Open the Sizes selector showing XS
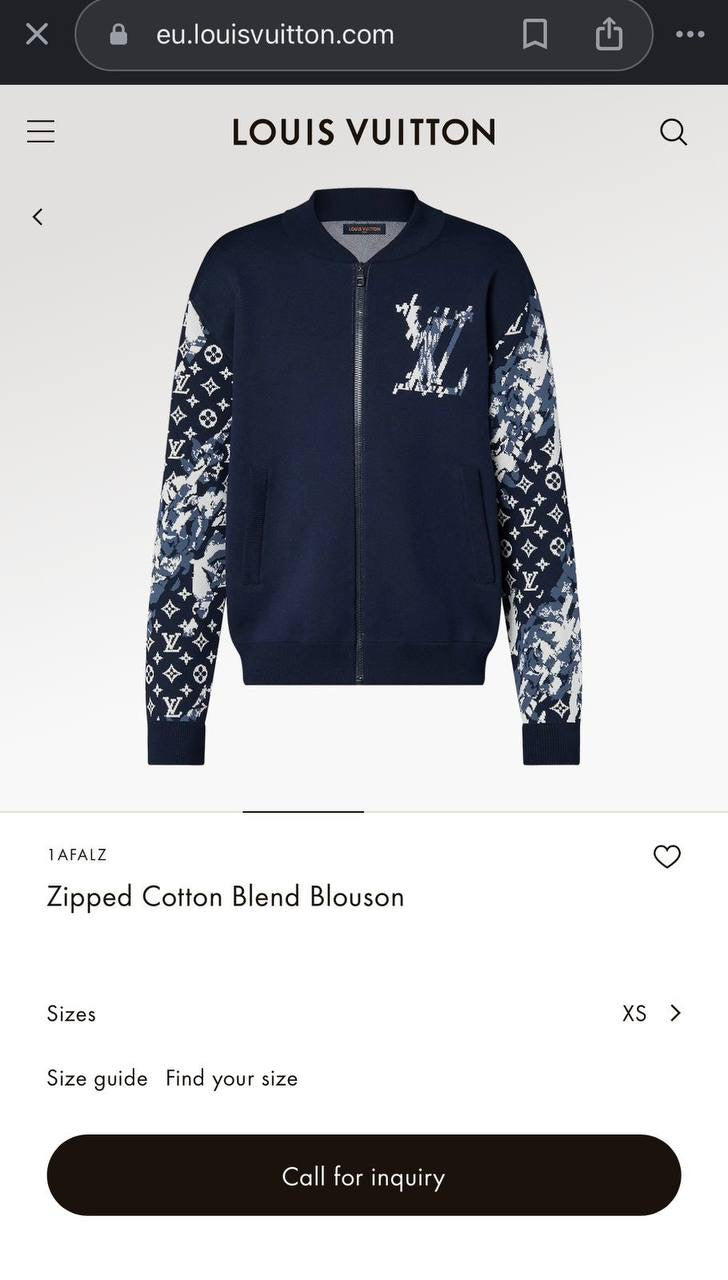The height and width of the screenshot is (1280, 728). 652,1013
